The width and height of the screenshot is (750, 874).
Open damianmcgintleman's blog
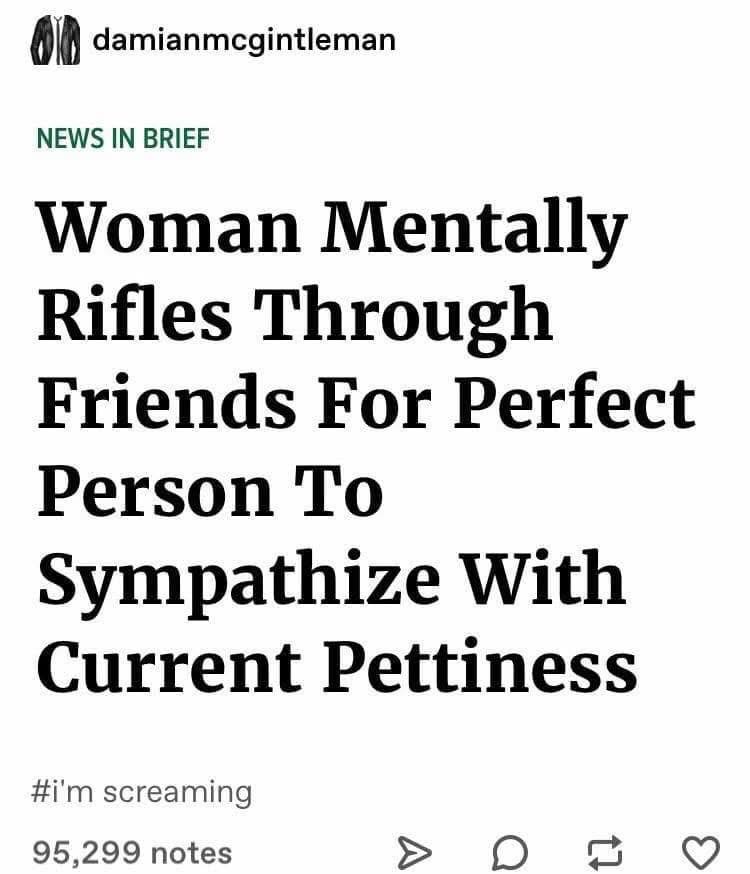pyautogui.click(x=244, y=40)
